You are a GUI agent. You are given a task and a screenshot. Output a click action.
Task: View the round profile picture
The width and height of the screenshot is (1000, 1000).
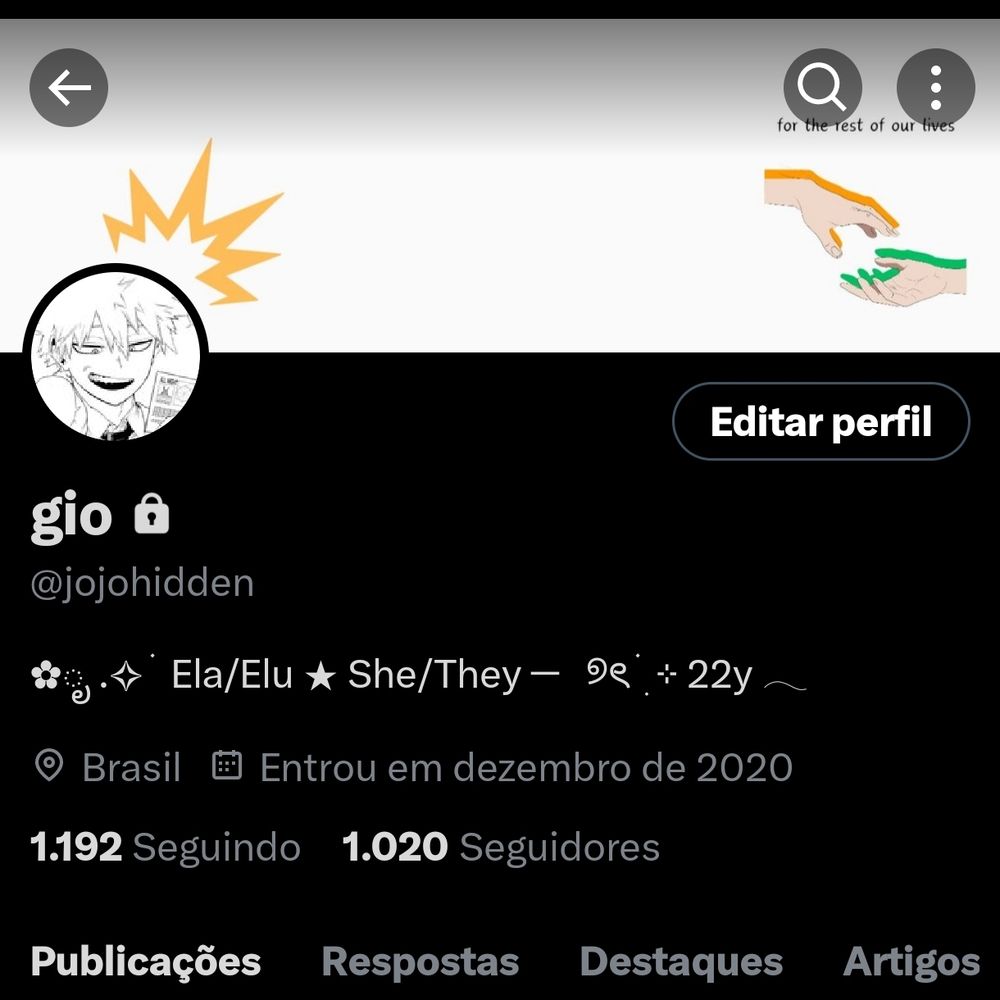114,355
